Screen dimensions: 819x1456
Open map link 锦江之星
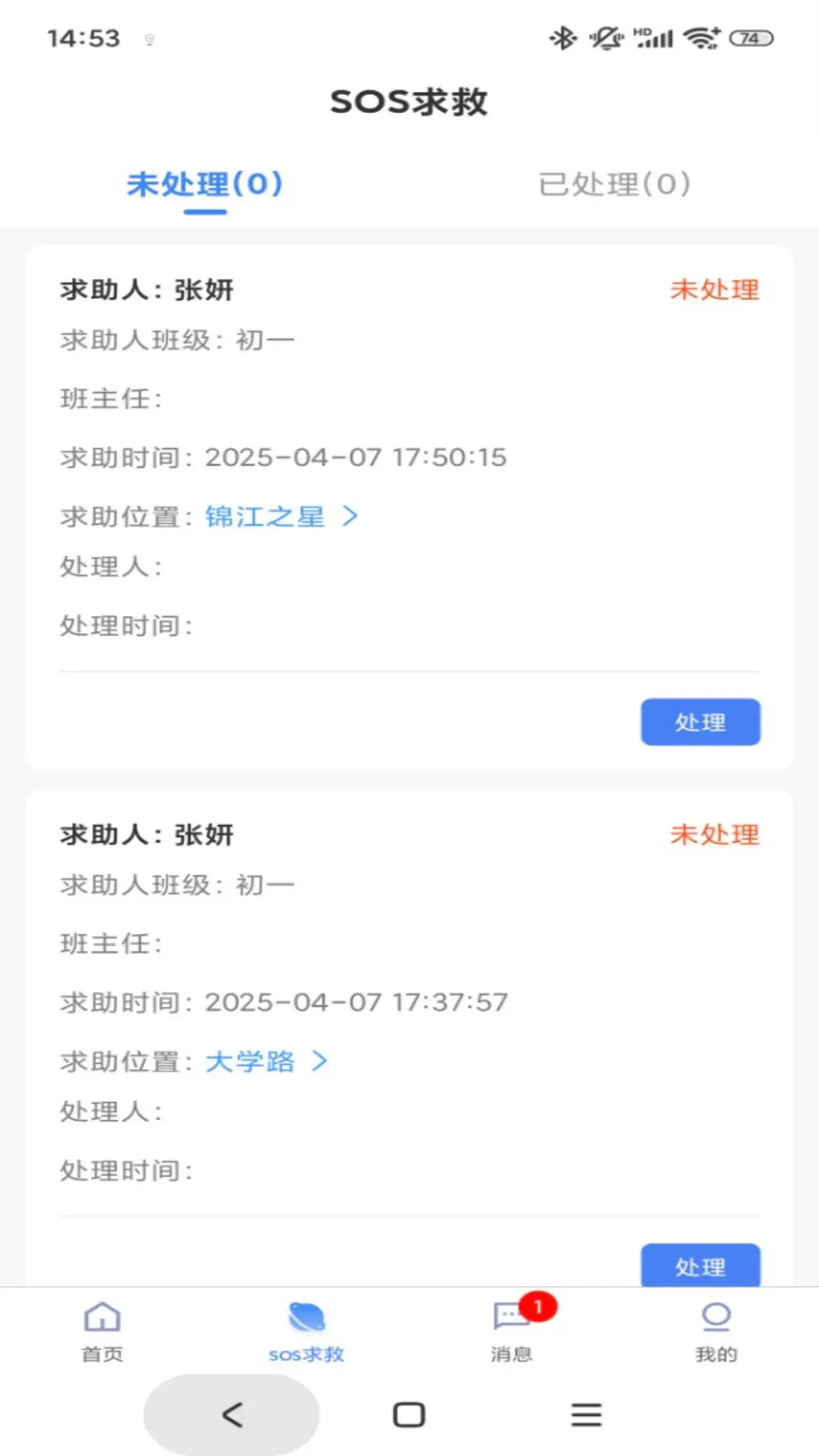(264, 516)
